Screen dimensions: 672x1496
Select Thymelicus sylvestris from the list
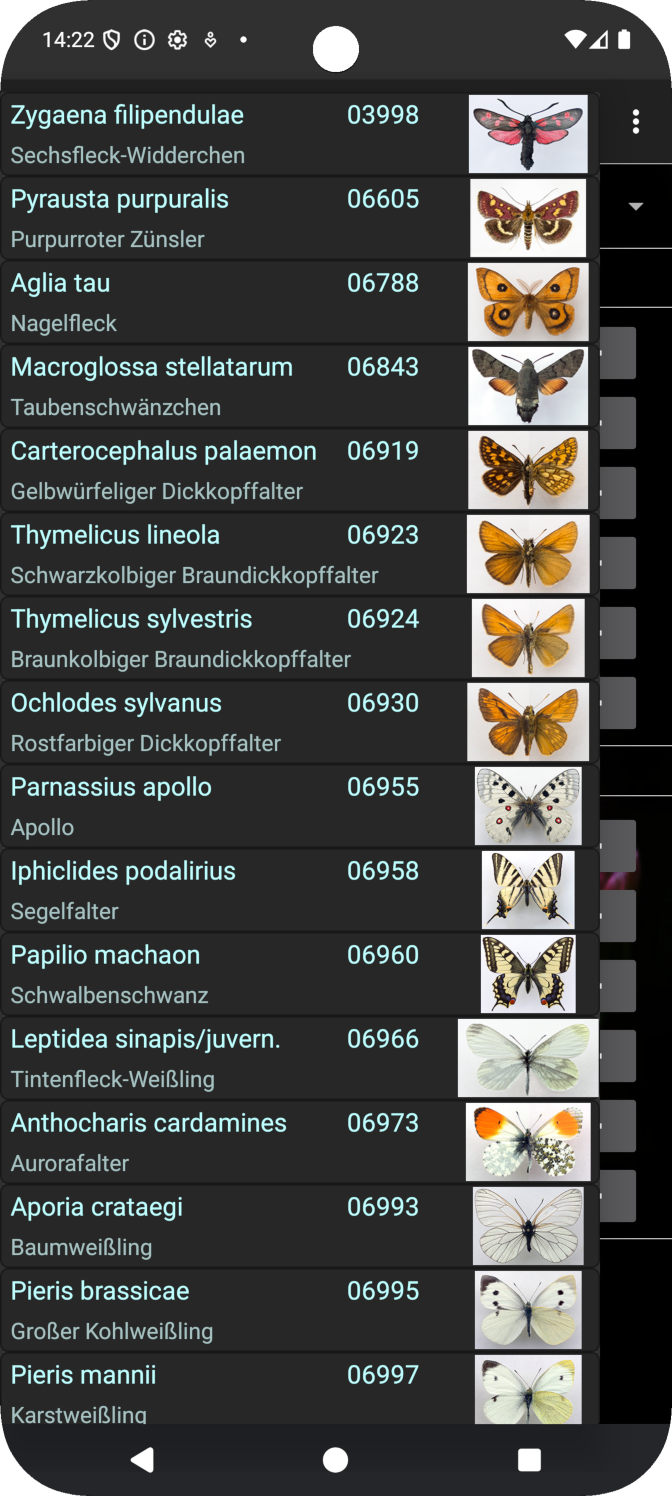(x=300, y=638)
